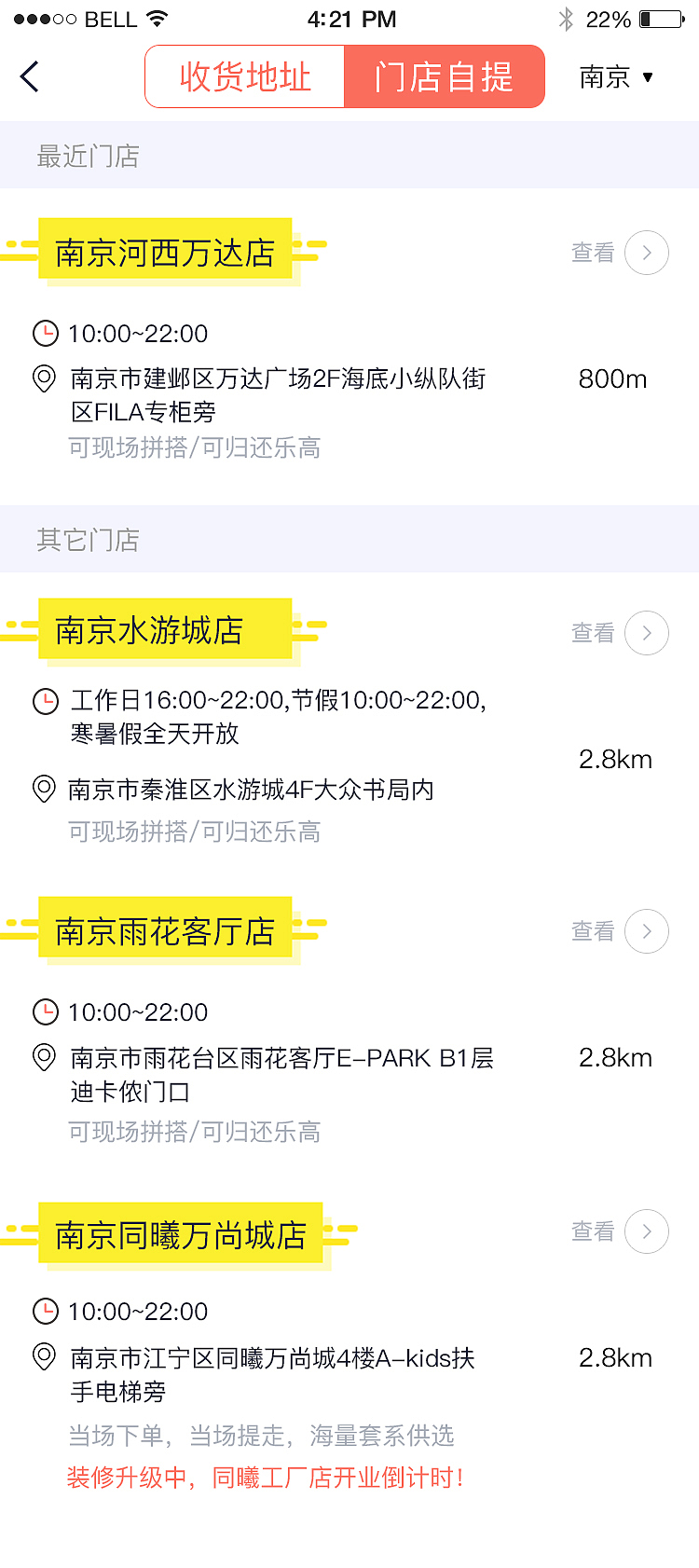
Task: Tap the clock icon for 南京雨花客厅店
Action: point(46,1011)
